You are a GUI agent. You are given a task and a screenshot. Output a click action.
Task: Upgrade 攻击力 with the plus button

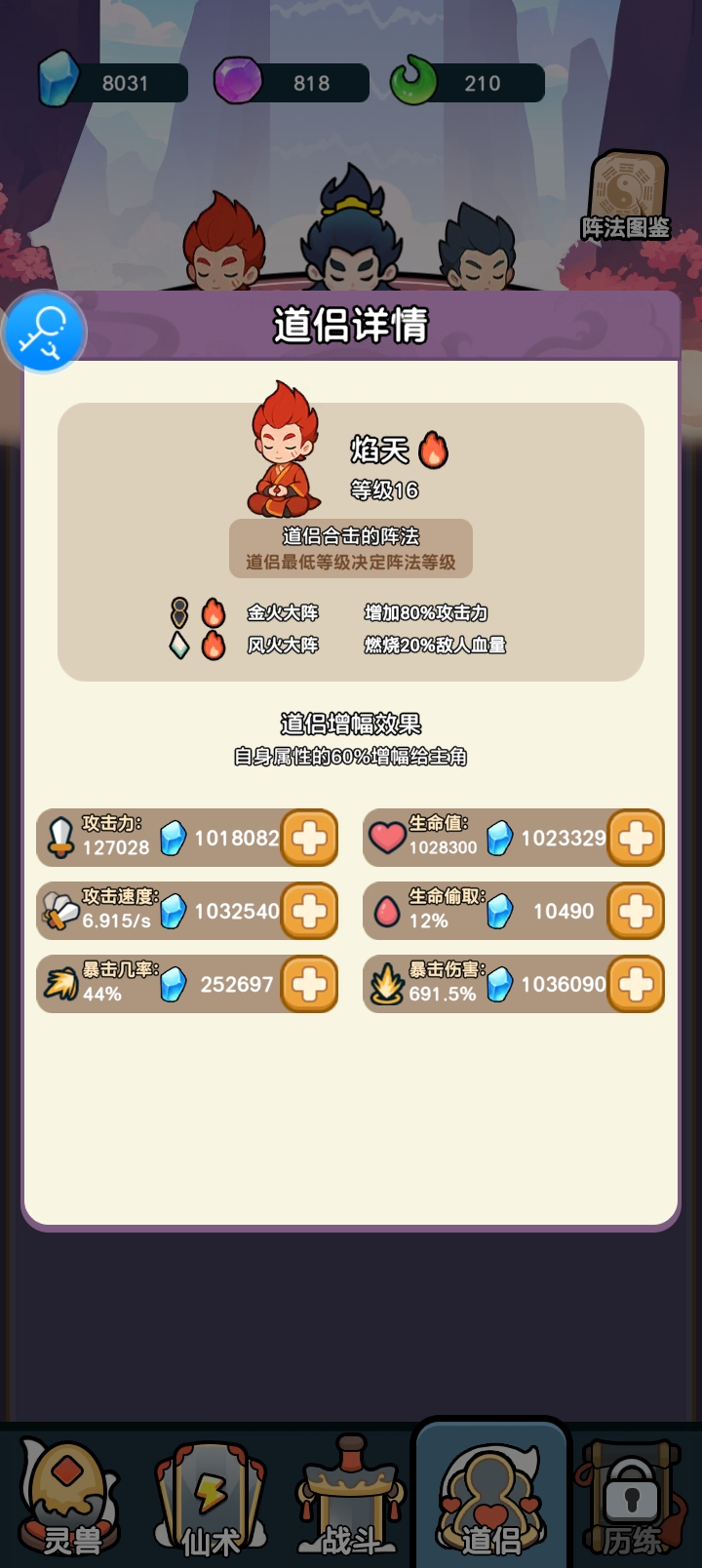[x=309, y=838]
